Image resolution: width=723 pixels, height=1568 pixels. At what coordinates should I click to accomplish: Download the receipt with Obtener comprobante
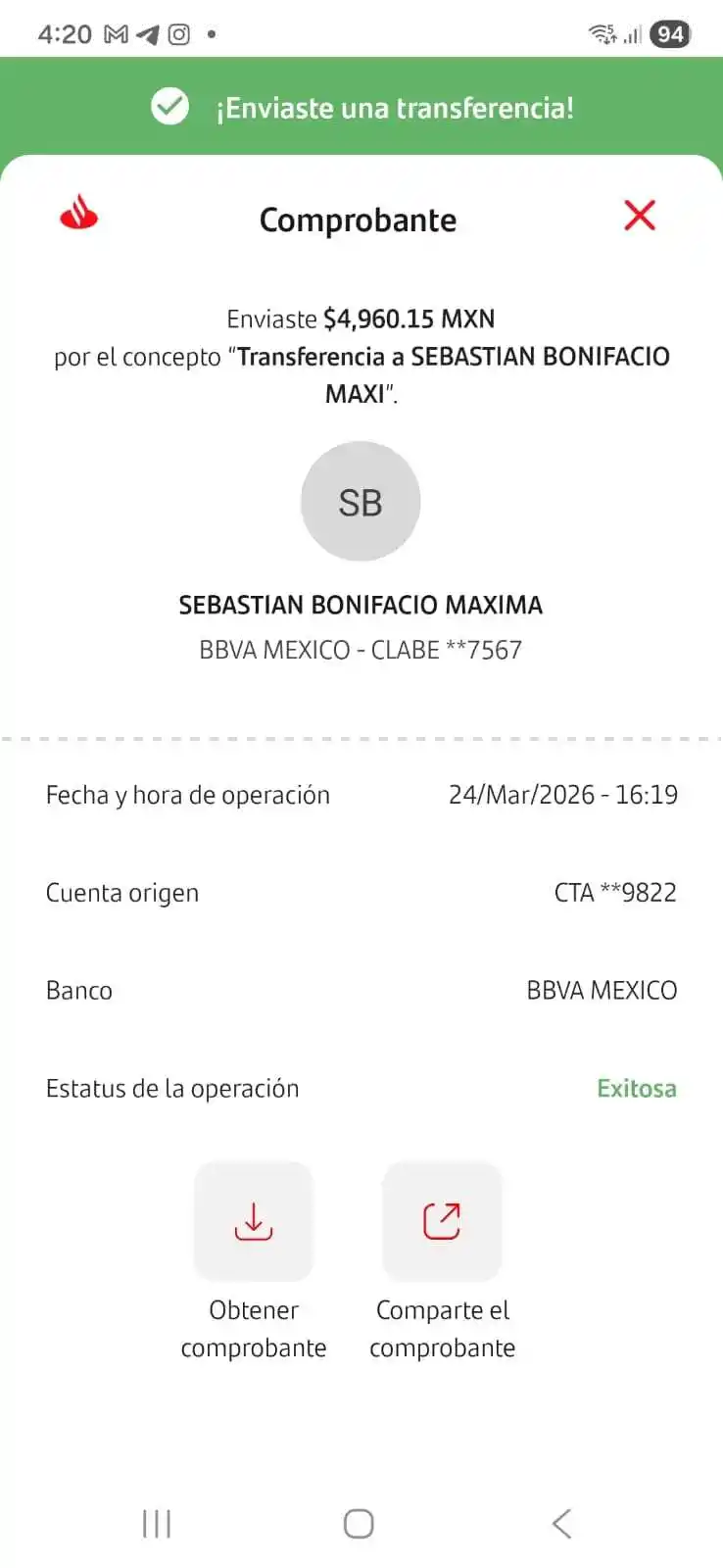[x=254, y=1222]
